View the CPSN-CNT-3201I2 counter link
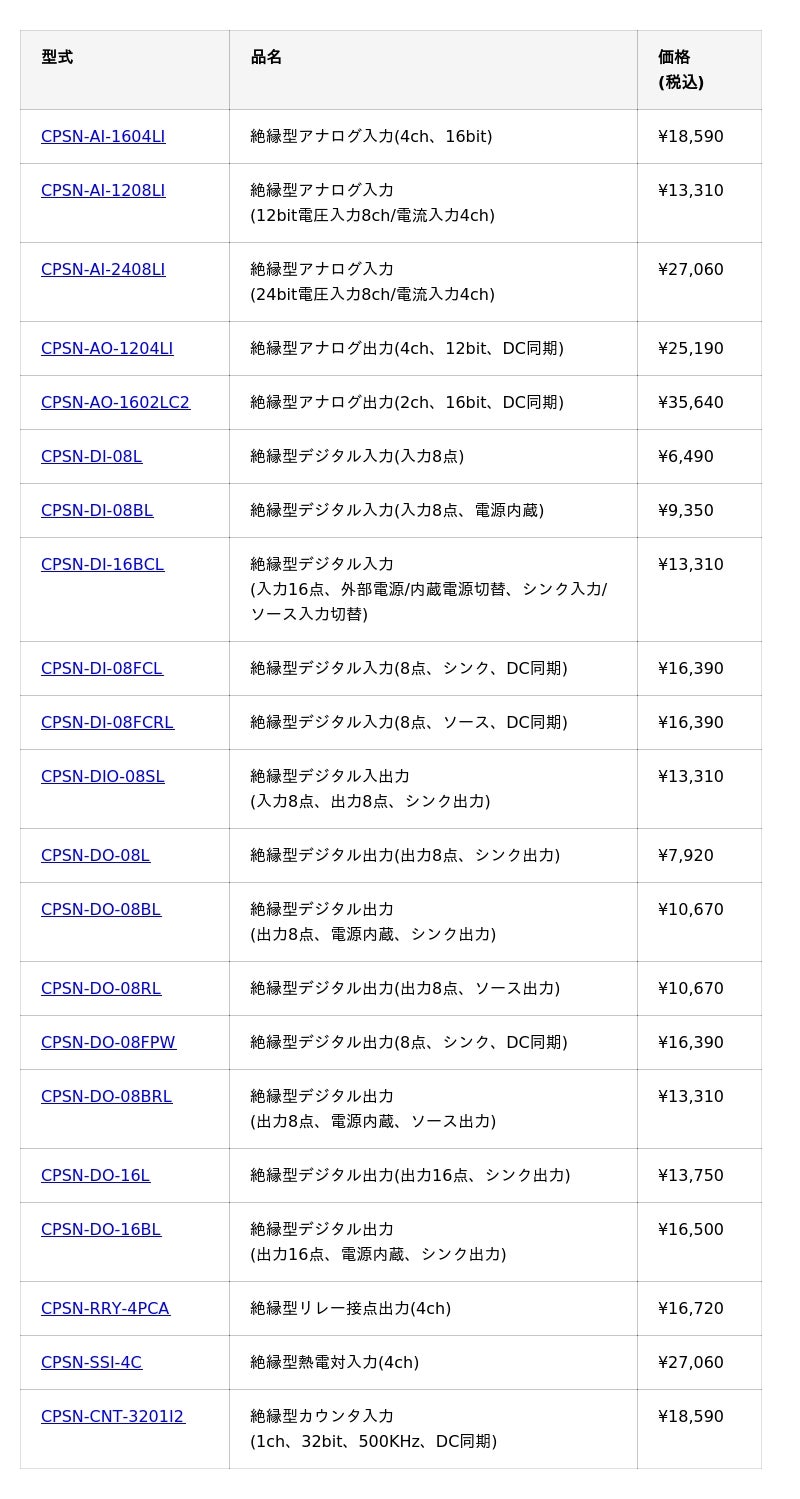 coord(112,1416)
